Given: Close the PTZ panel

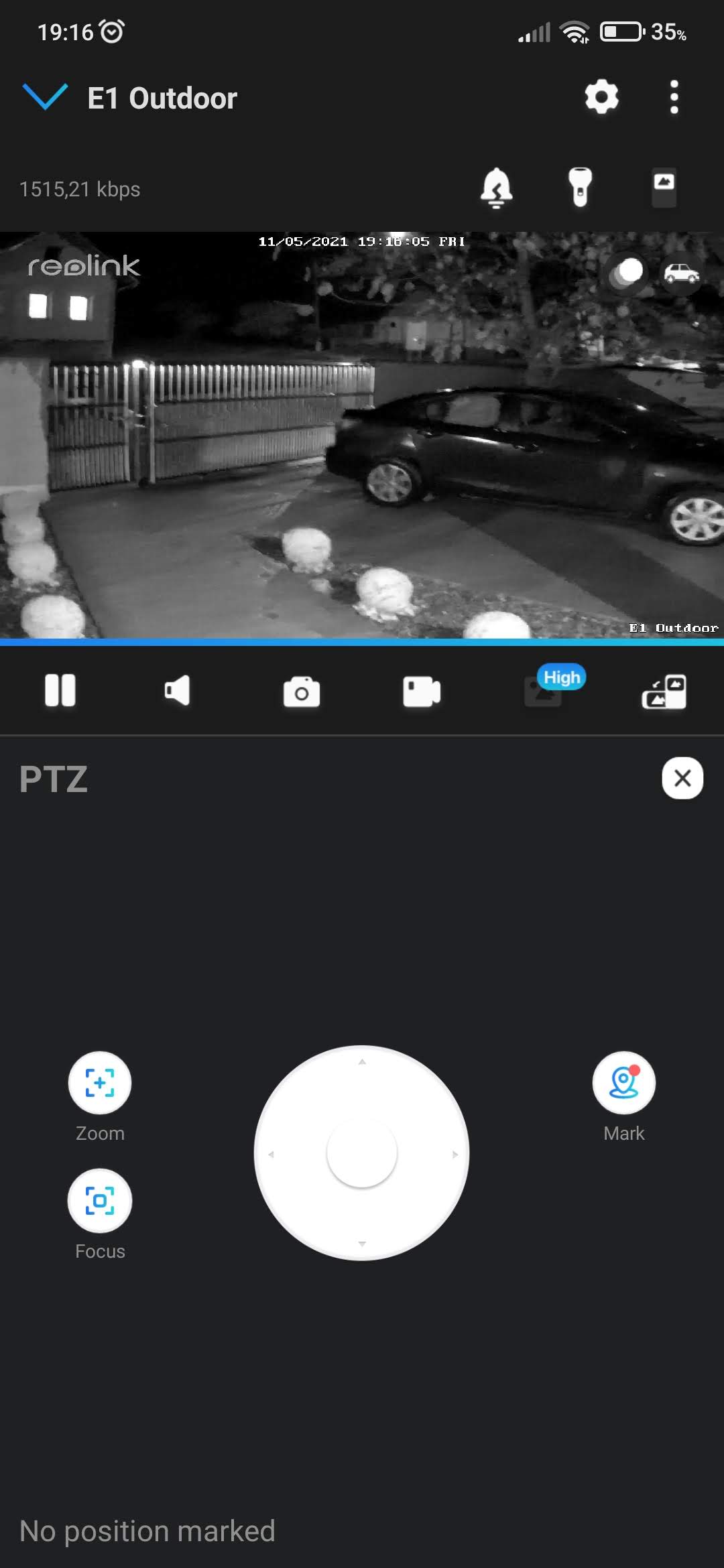Looking at the screenshot, I should click(682, 778).
